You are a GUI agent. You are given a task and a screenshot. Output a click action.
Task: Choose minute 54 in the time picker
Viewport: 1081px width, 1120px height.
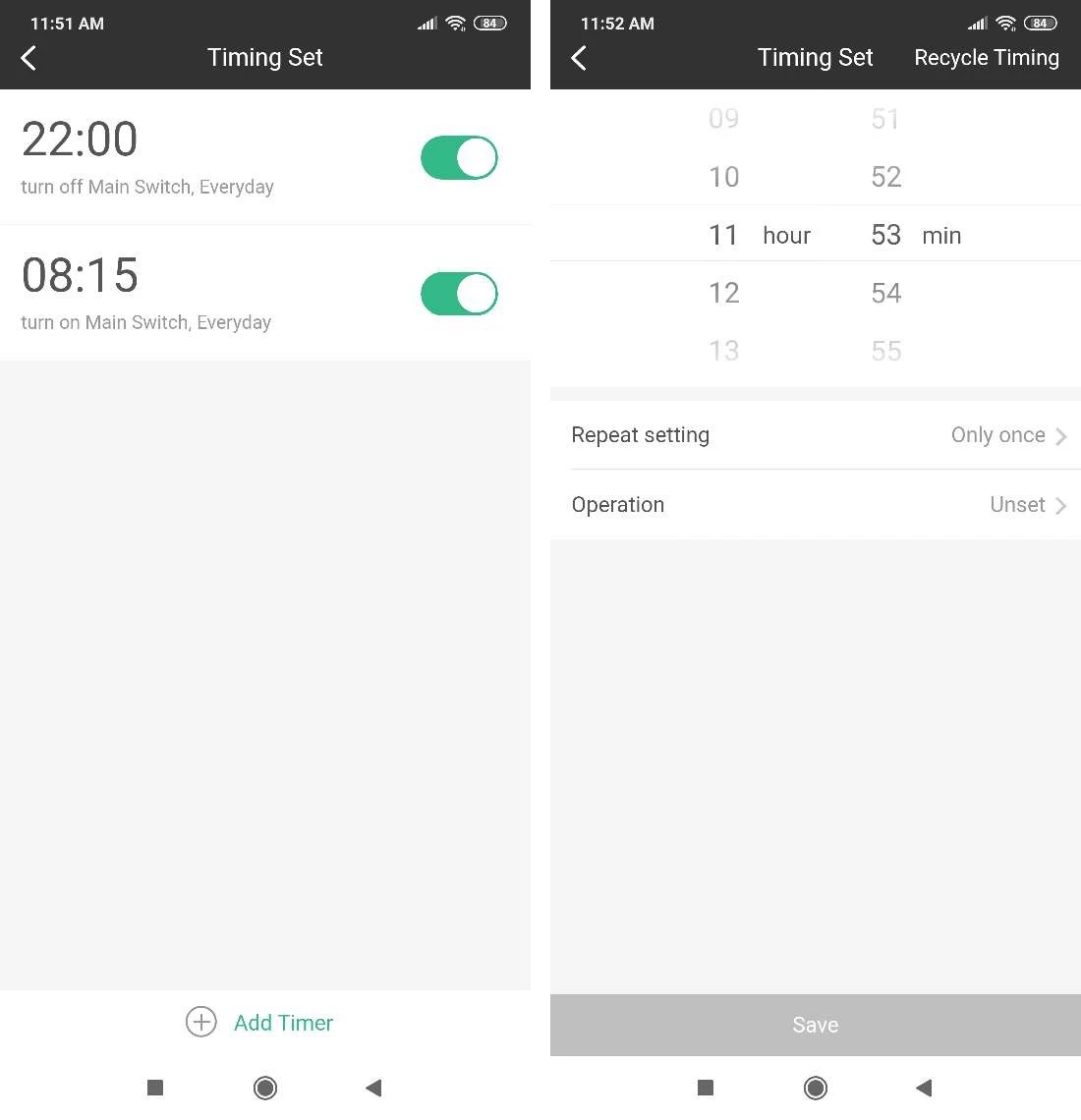(x=885, y=293)
